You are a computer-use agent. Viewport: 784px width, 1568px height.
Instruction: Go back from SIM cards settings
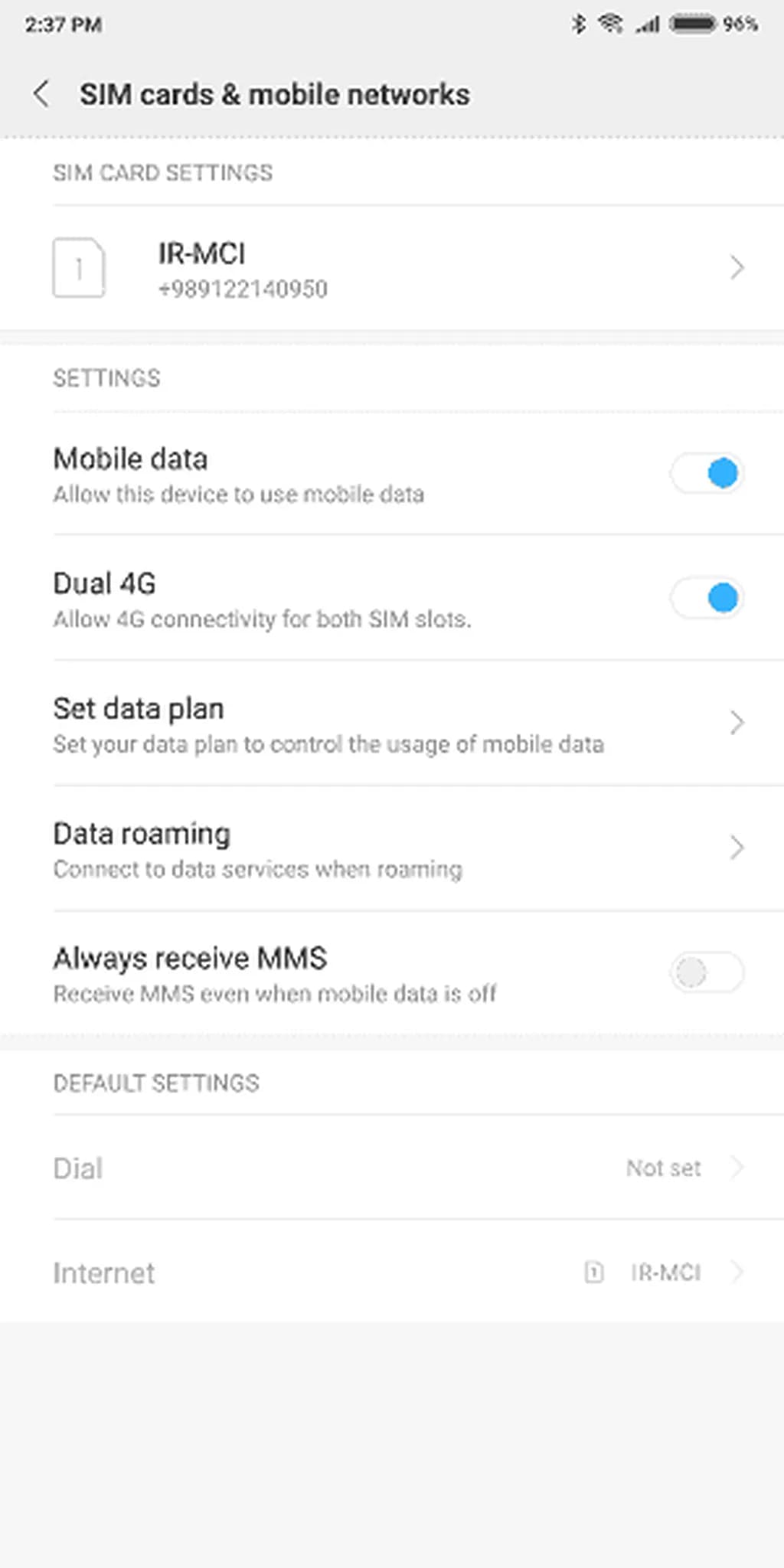[41, 94]
